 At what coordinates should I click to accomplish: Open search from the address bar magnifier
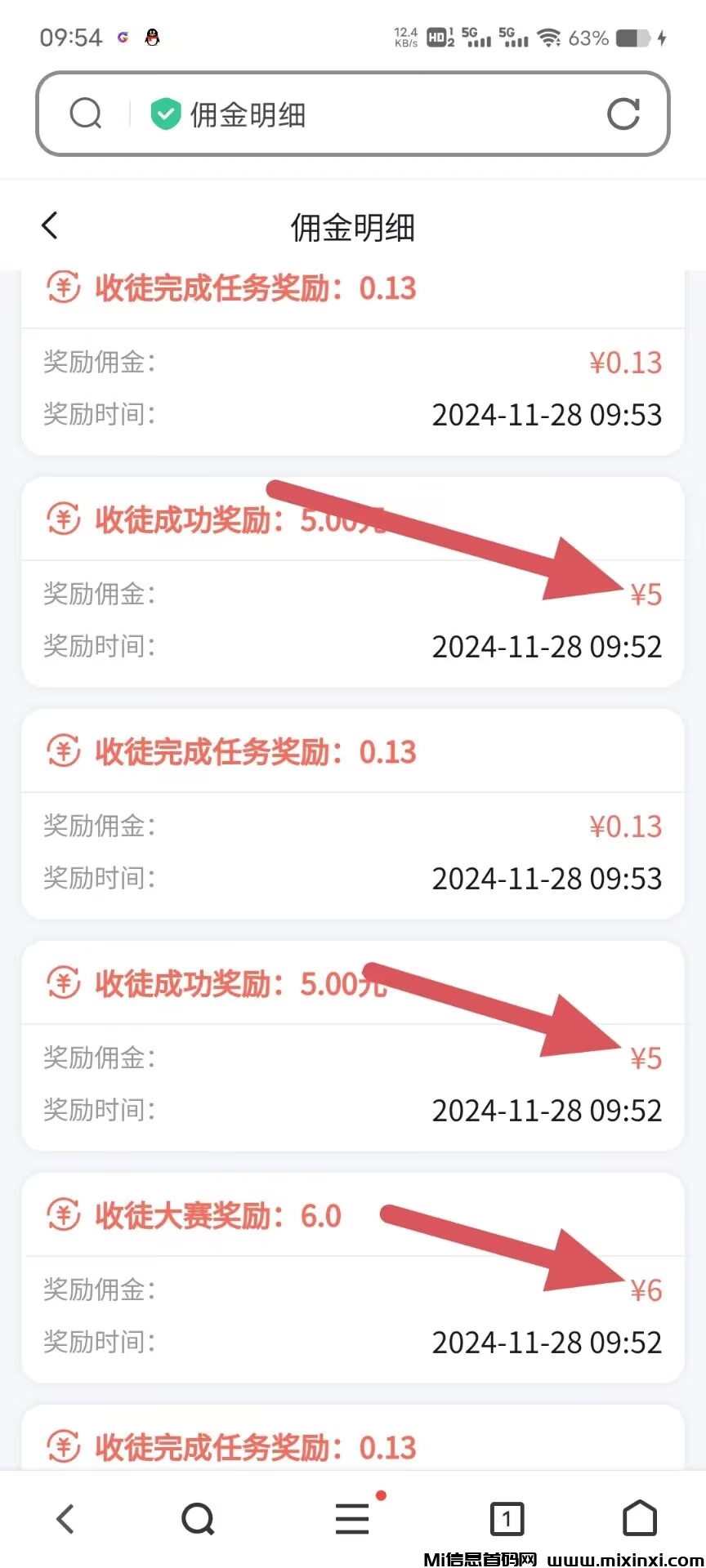click(86, 114)
